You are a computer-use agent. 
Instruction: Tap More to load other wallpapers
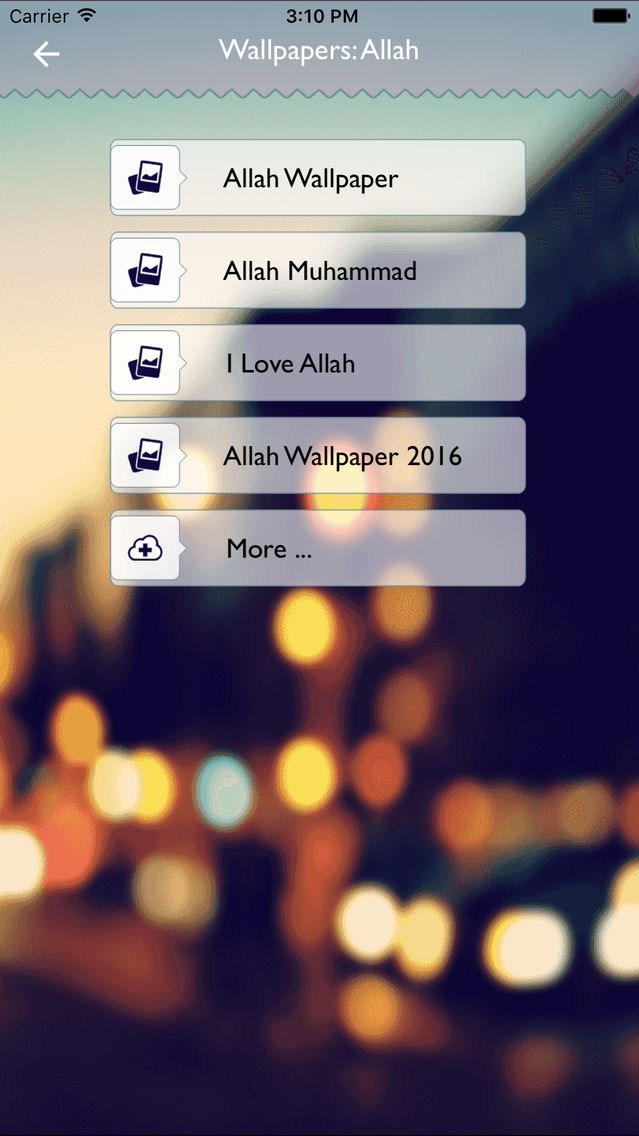pyautogui.click(x=318, y=548)
